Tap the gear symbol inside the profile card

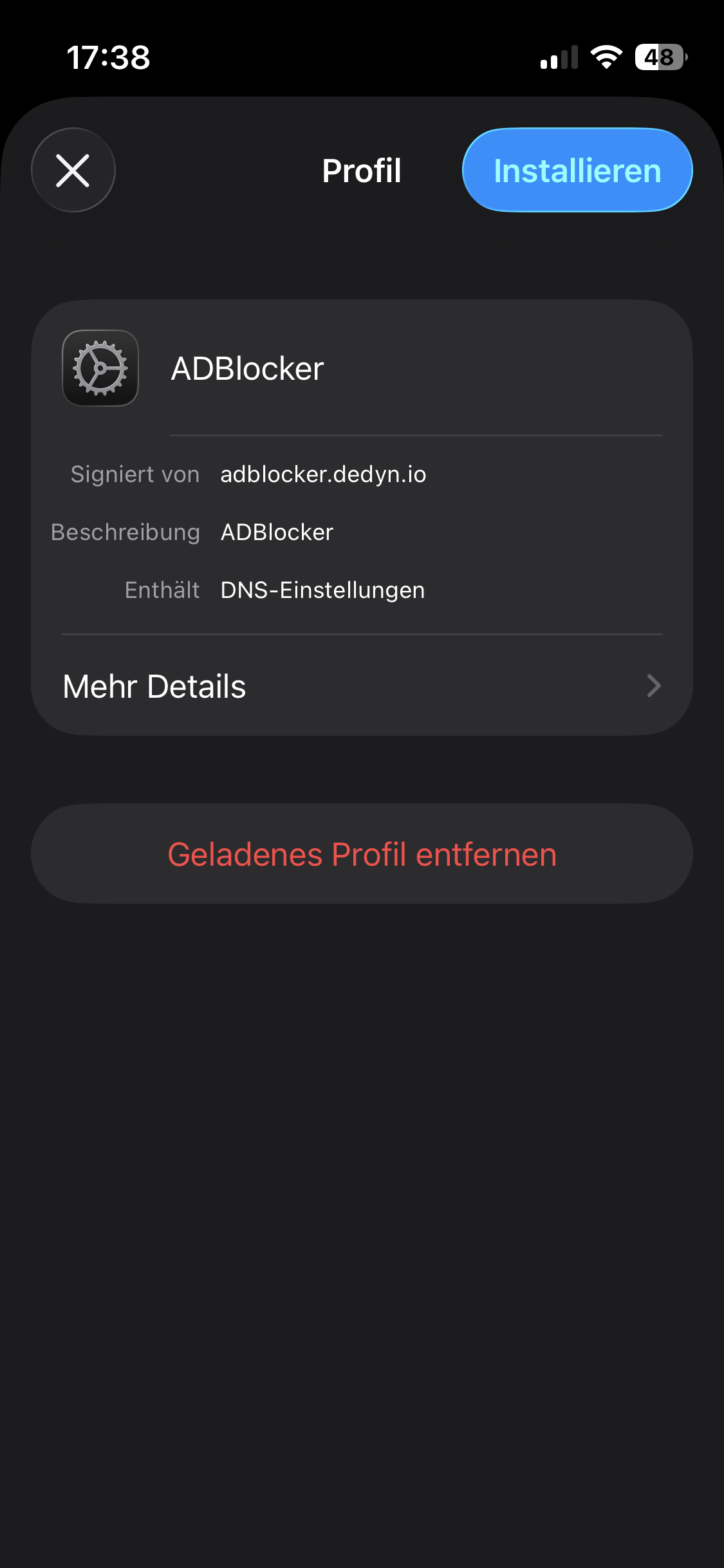(100, 368)
